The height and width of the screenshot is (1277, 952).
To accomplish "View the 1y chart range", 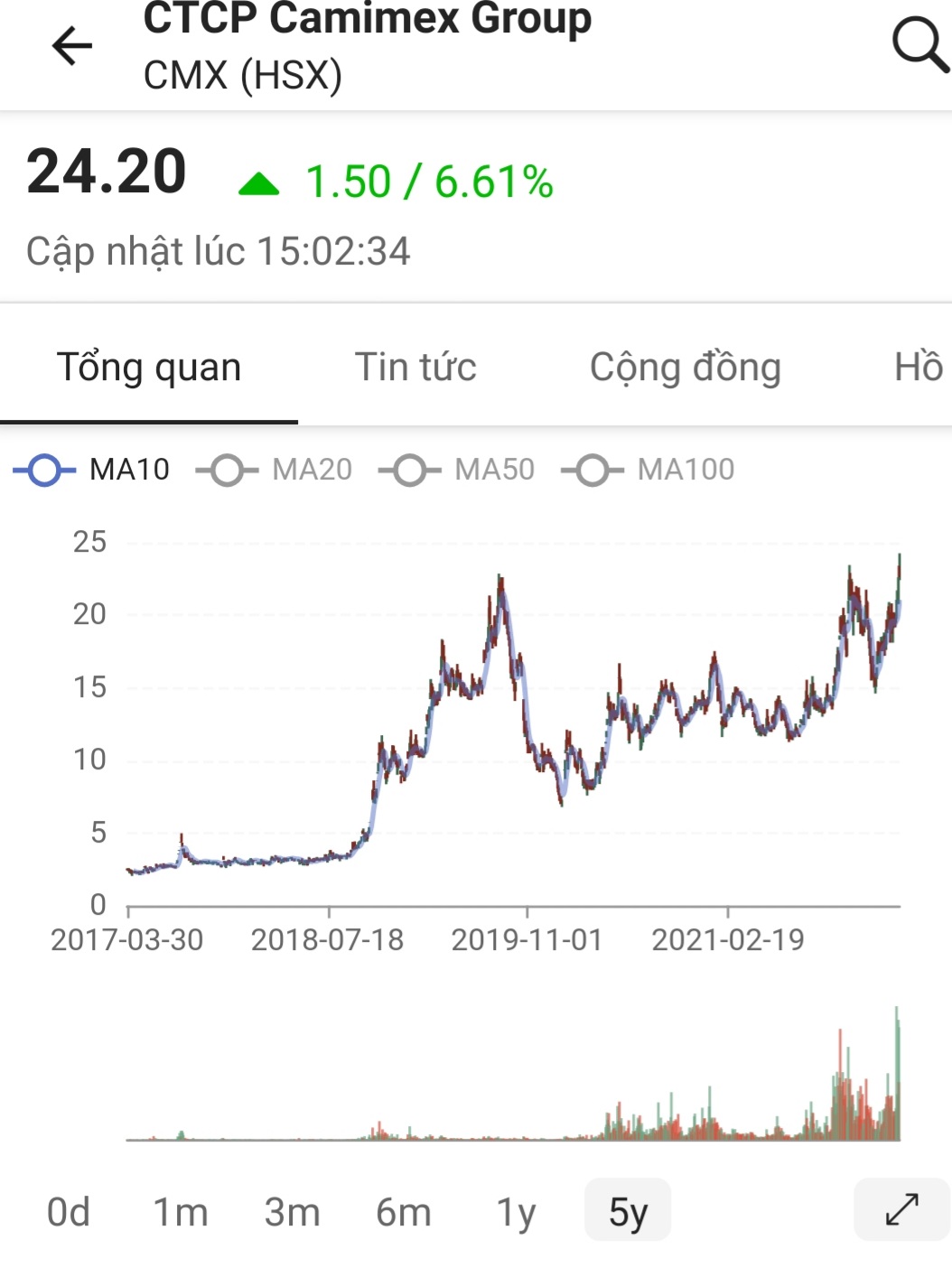I will click(516, 1212).
